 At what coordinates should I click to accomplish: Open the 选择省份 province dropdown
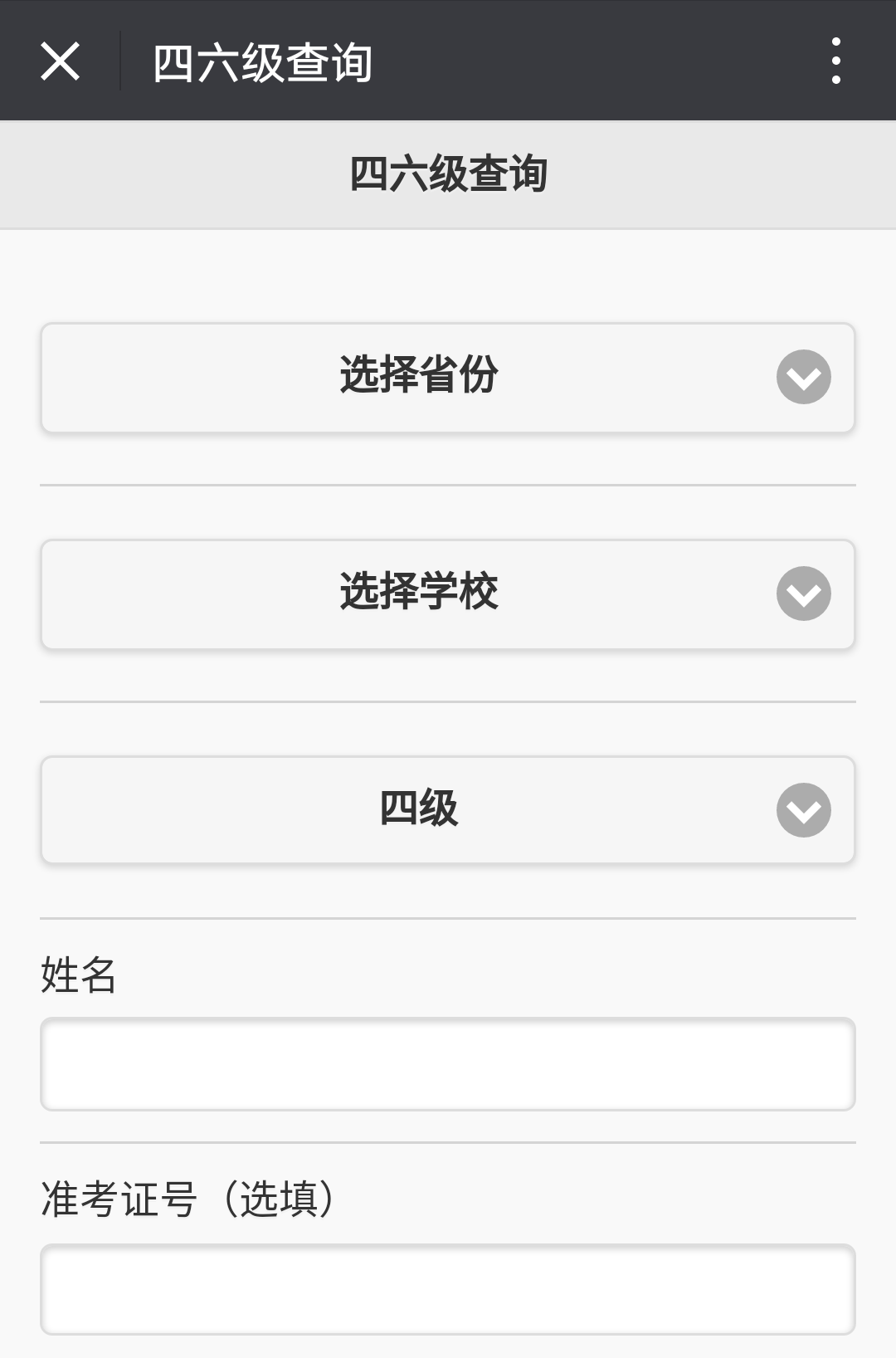(448, 378)
